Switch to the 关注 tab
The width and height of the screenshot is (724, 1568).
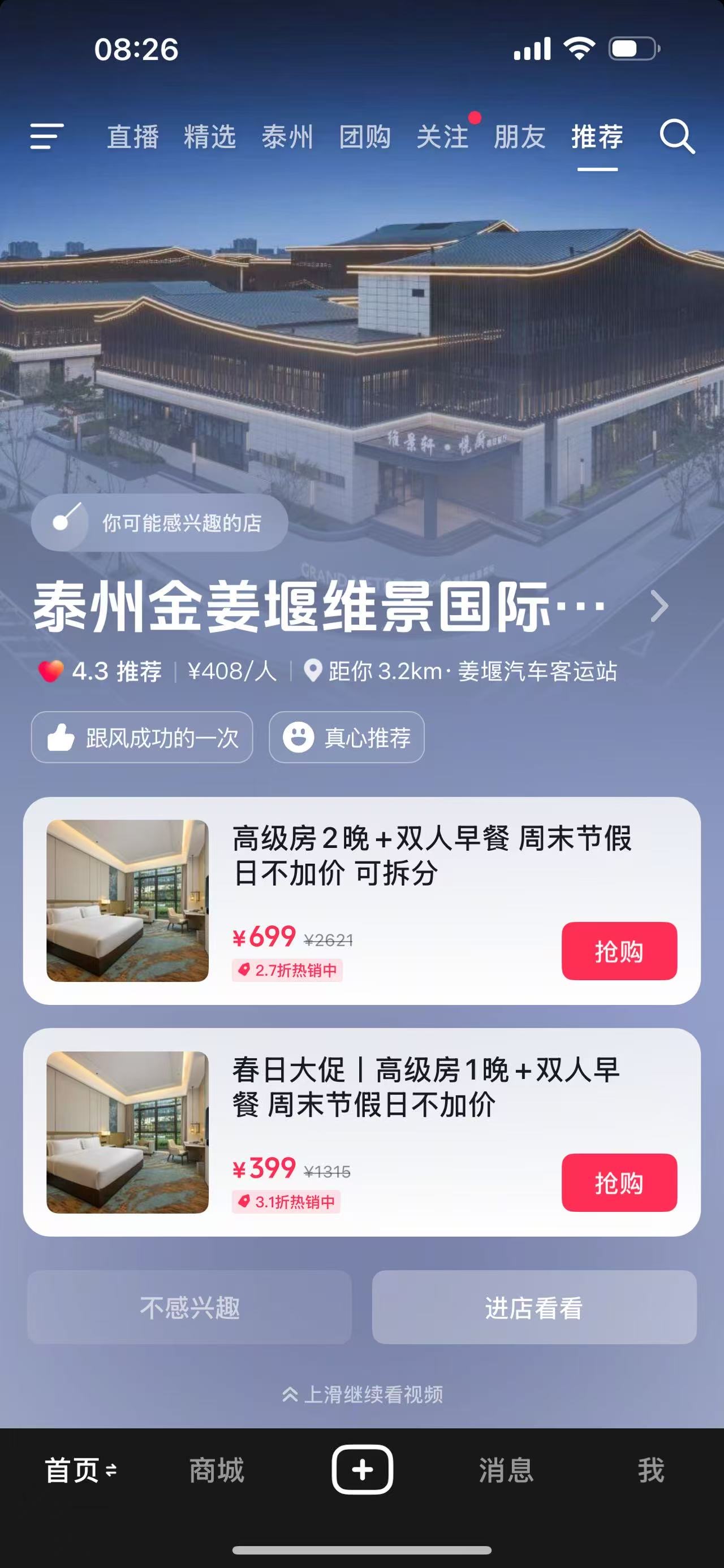[x=443, y=136]
